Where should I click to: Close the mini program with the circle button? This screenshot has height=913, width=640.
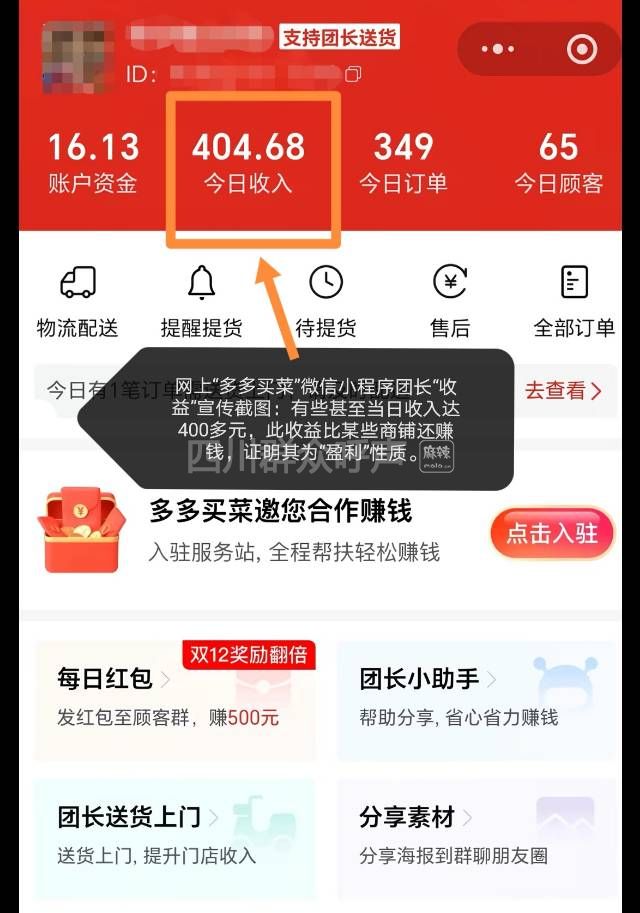pos(581,49)
